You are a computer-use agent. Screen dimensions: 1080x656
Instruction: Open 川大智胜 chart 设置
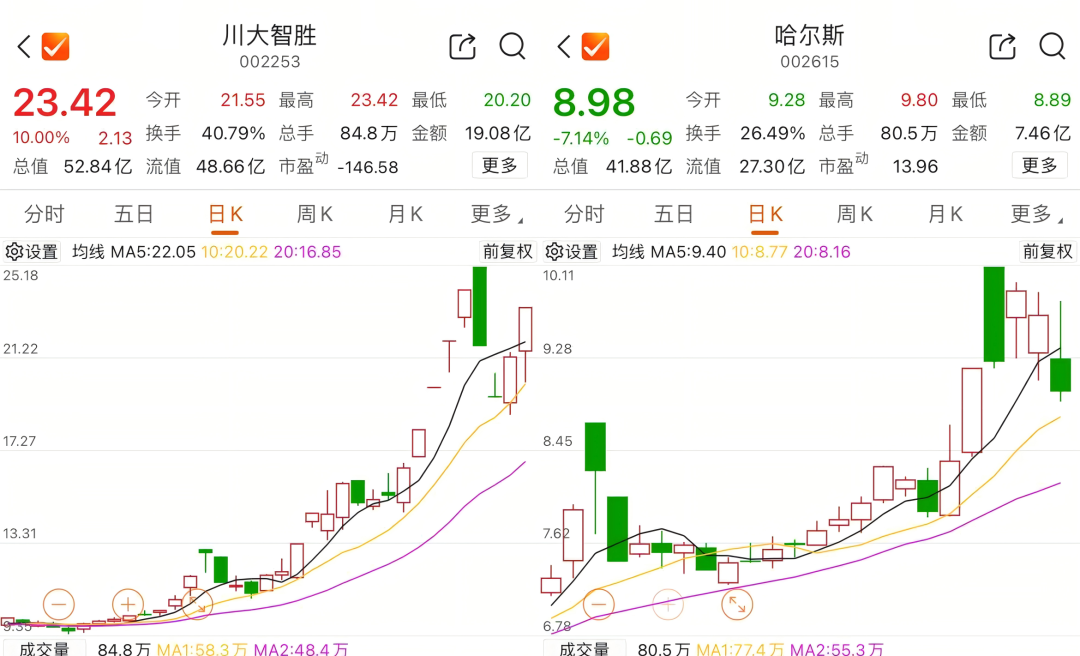tap(32, 252)
